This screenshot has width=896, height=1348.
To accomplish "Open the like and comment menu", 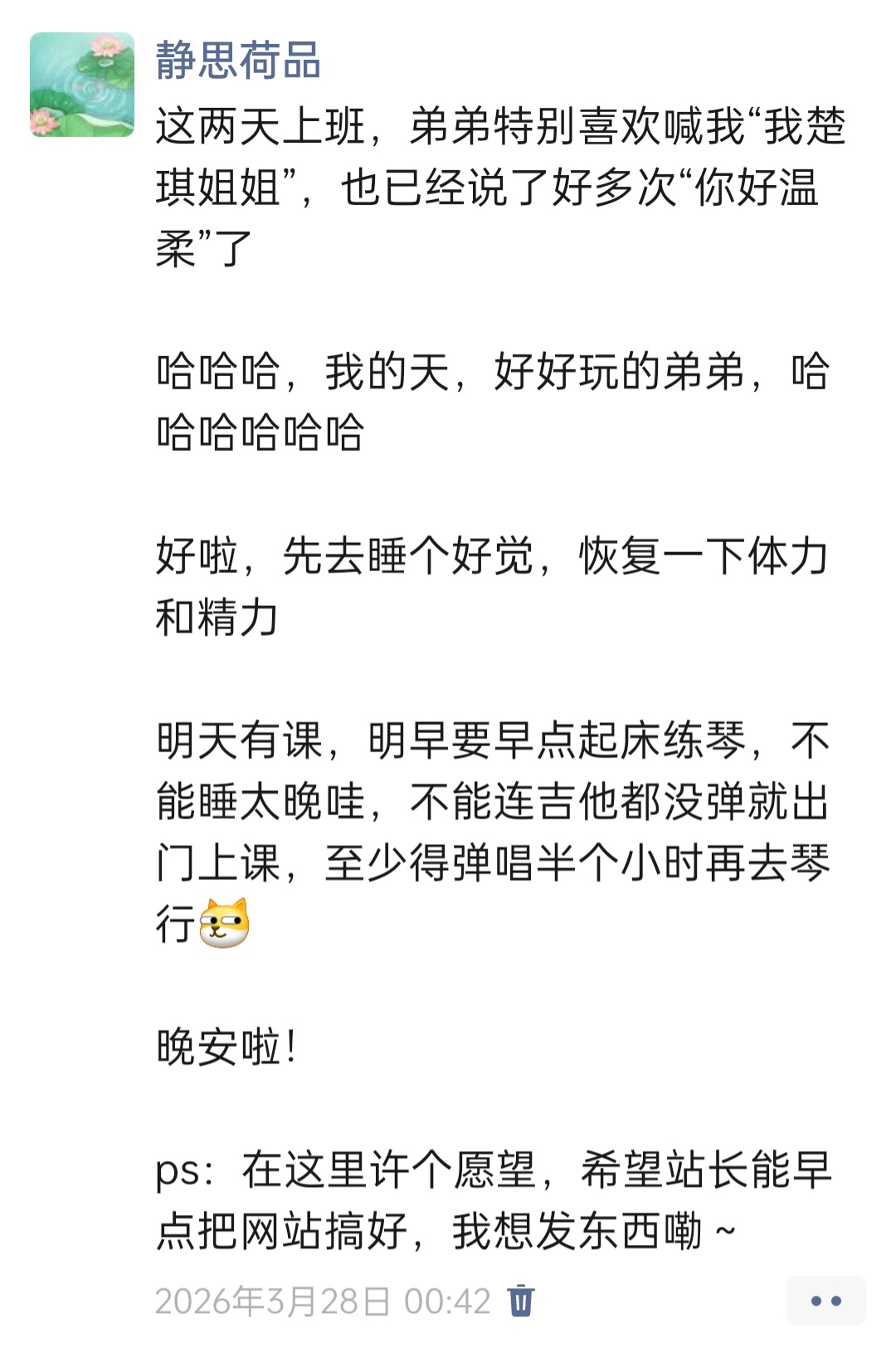I will (x=825, y=1301).
